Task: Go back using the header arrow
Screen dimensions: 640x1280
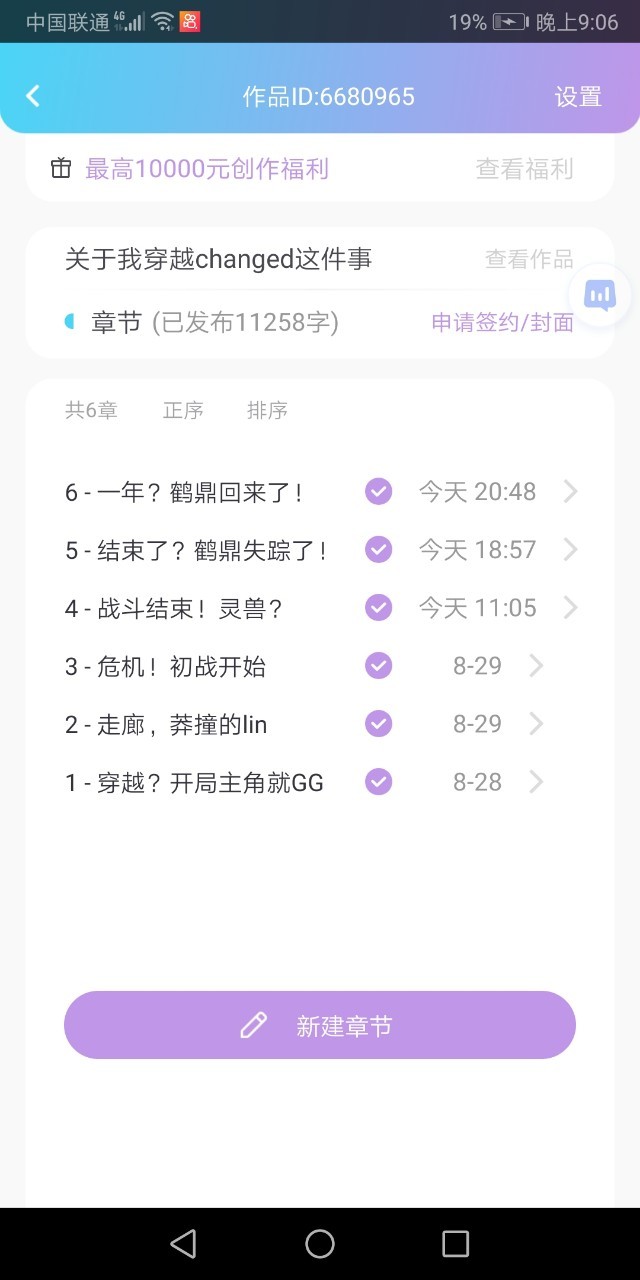Action: [x=33, y=96]
